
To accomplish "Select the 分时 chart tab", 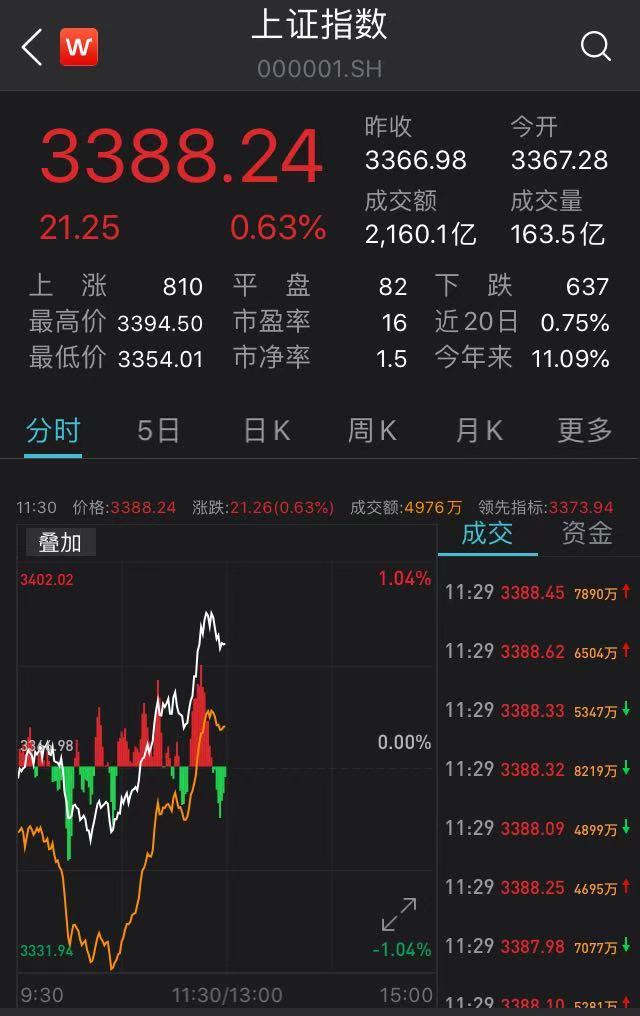I will [53, 431].
